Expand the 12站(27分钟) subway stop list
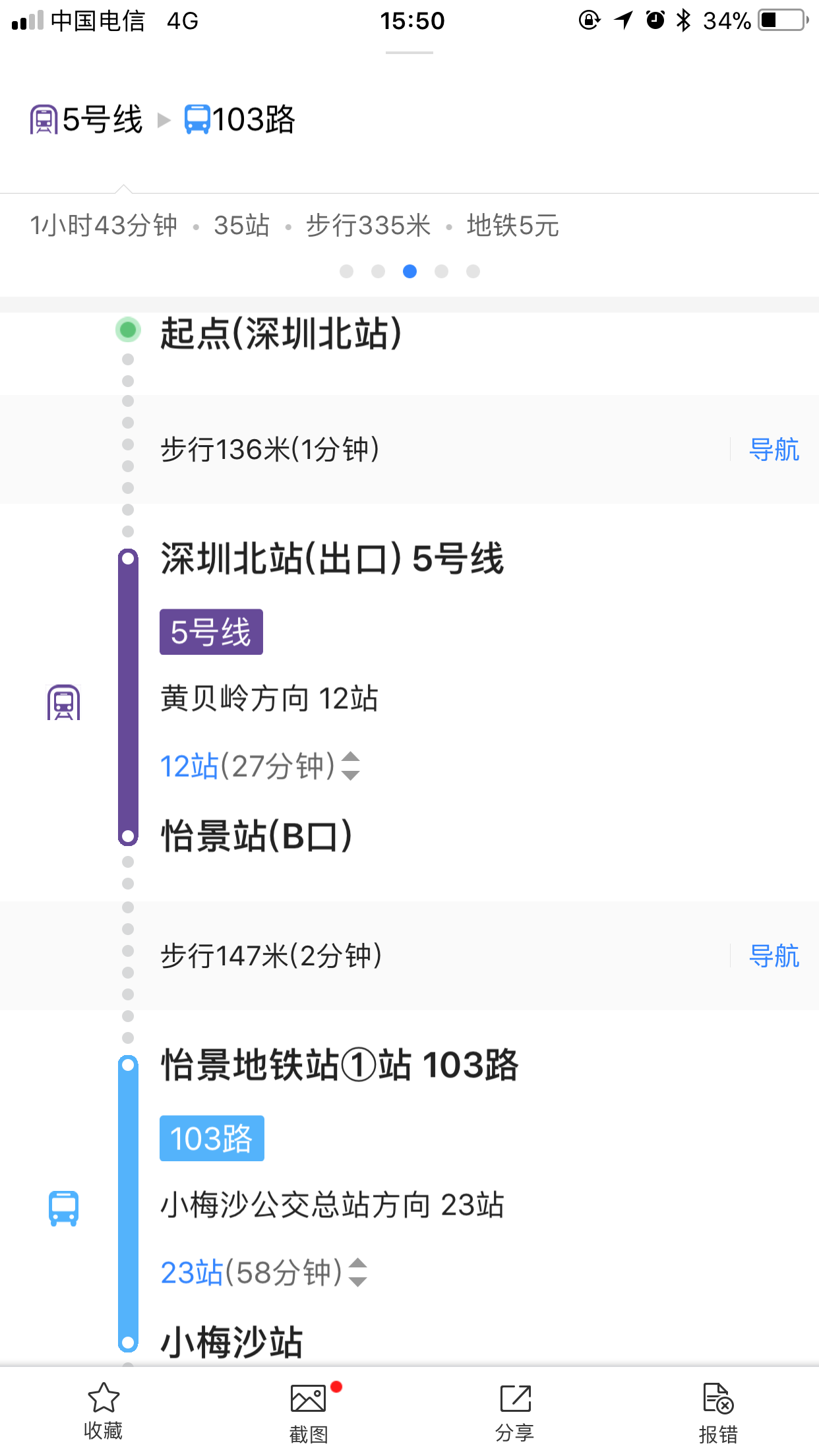This screenshot has width=819, height=1456. (x=260, y=766)
